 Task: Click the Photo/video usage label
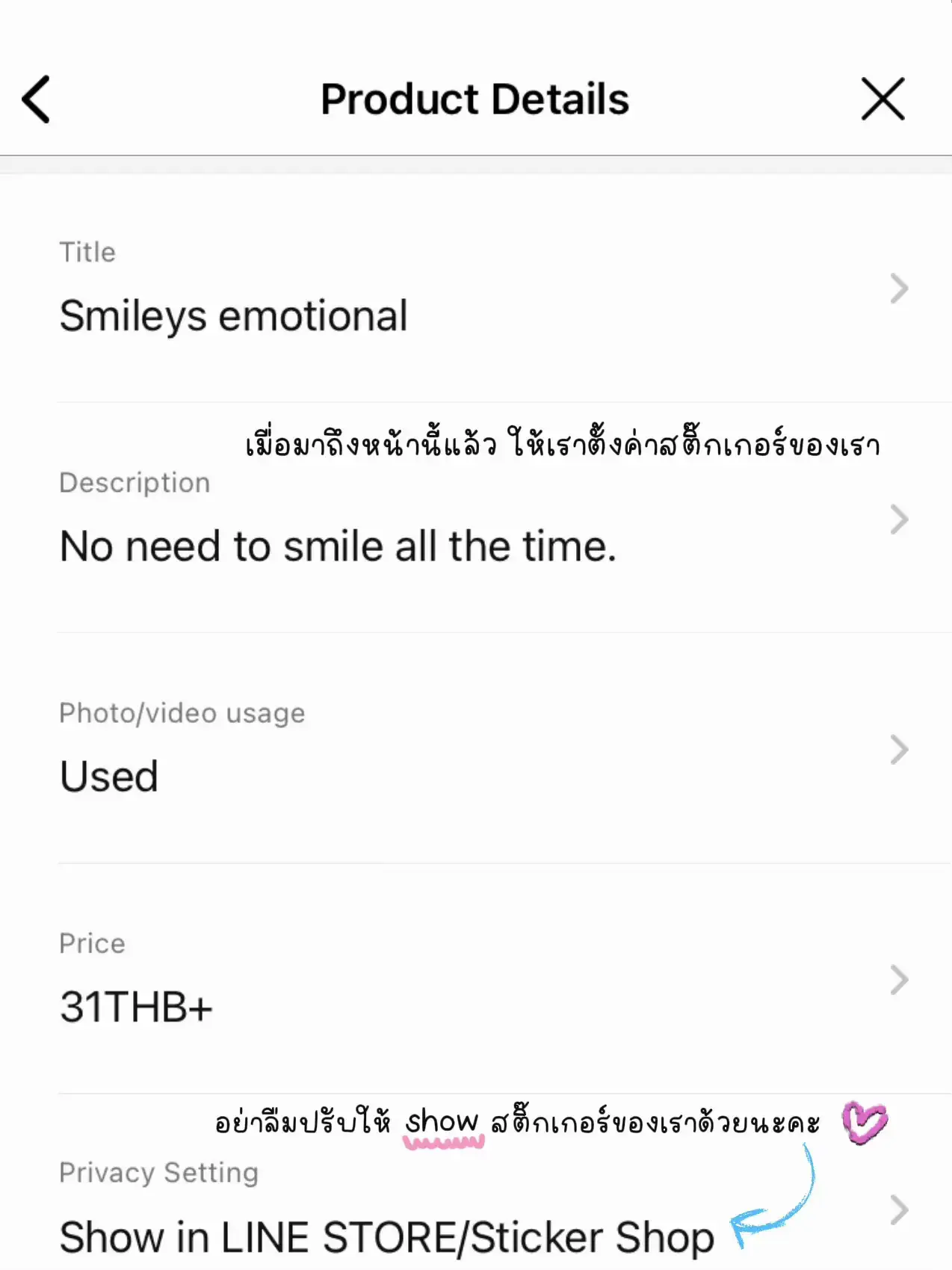tap(182, 712)
